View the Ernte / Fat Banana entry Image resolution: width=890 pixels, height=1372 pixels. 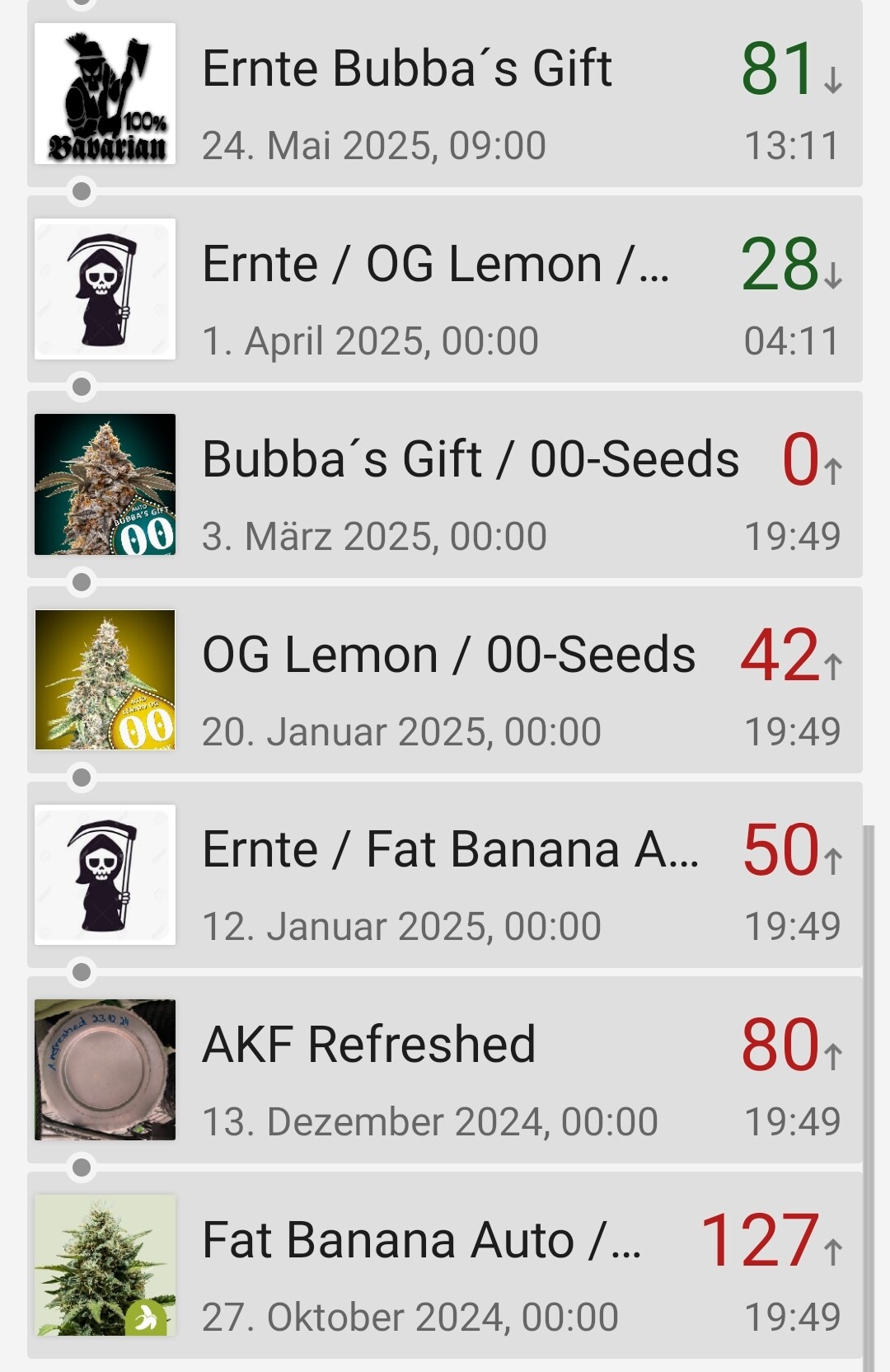click(x=445, y=875)
